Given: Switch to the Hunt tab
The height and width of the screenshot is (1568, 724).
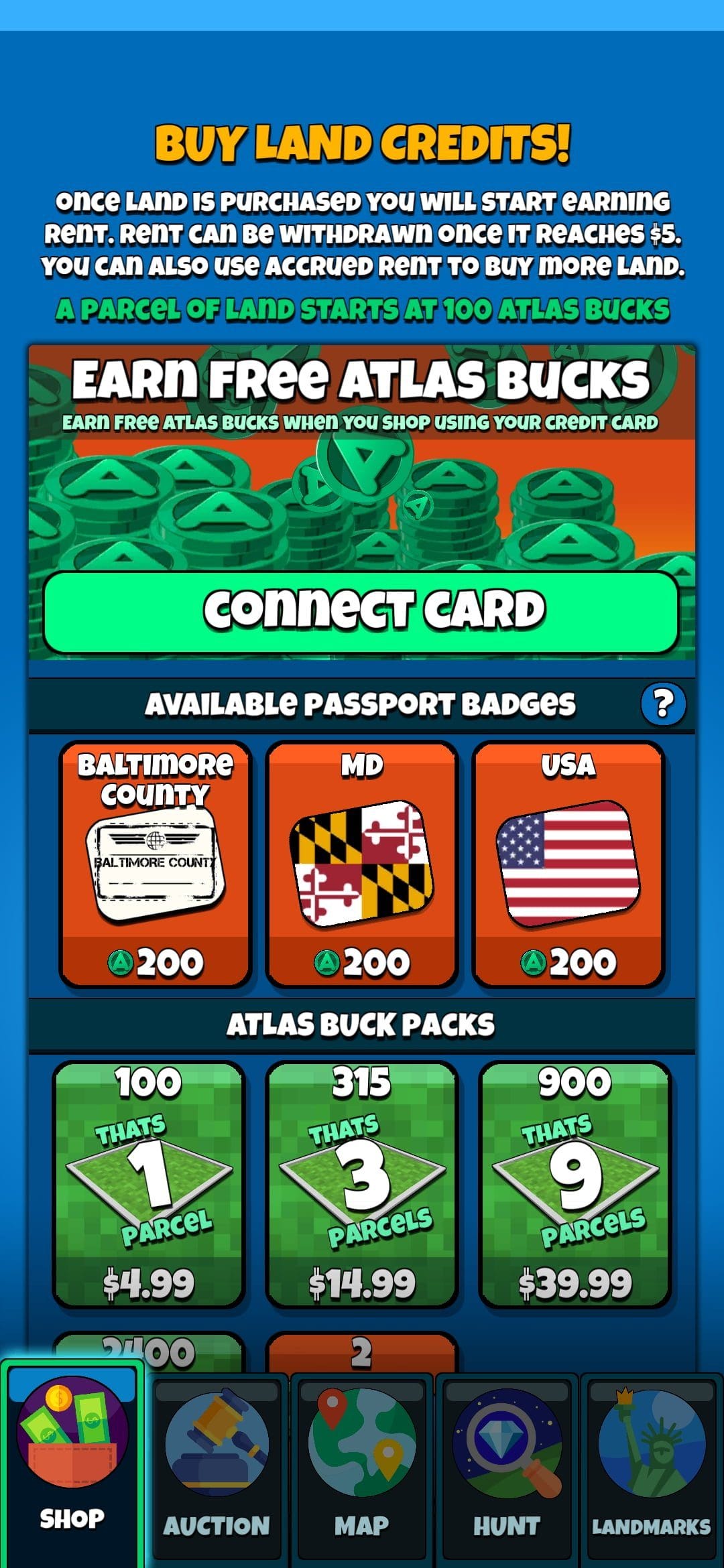Looking at the screenshot, I should tap(507, 1469).
